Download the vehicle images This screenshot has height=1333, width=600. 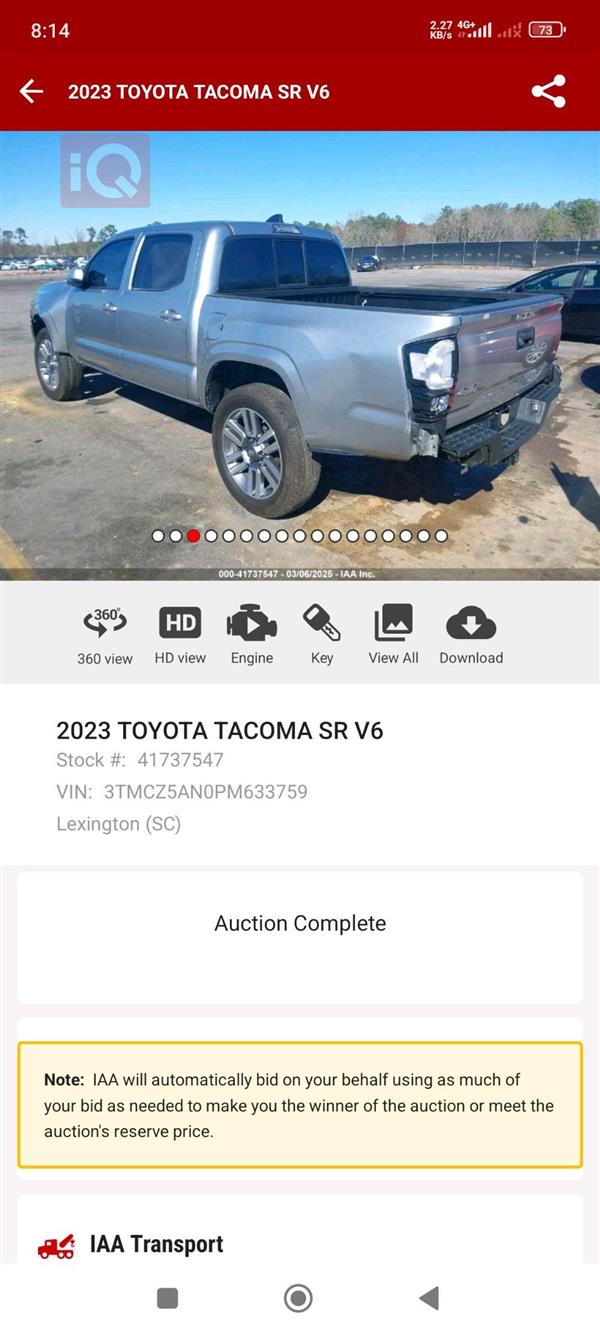point(471,635)
